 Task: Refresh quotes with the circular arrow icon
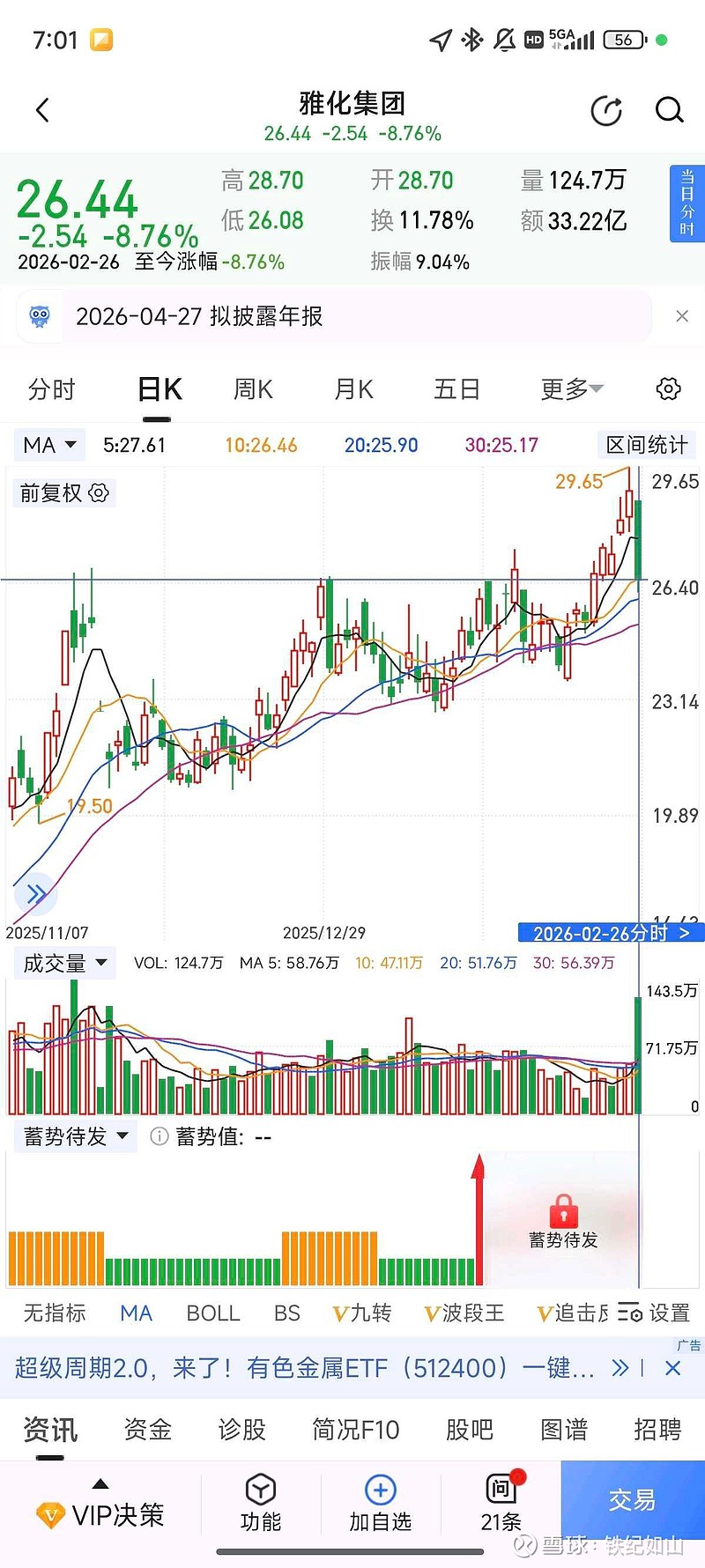pos(606,110)
